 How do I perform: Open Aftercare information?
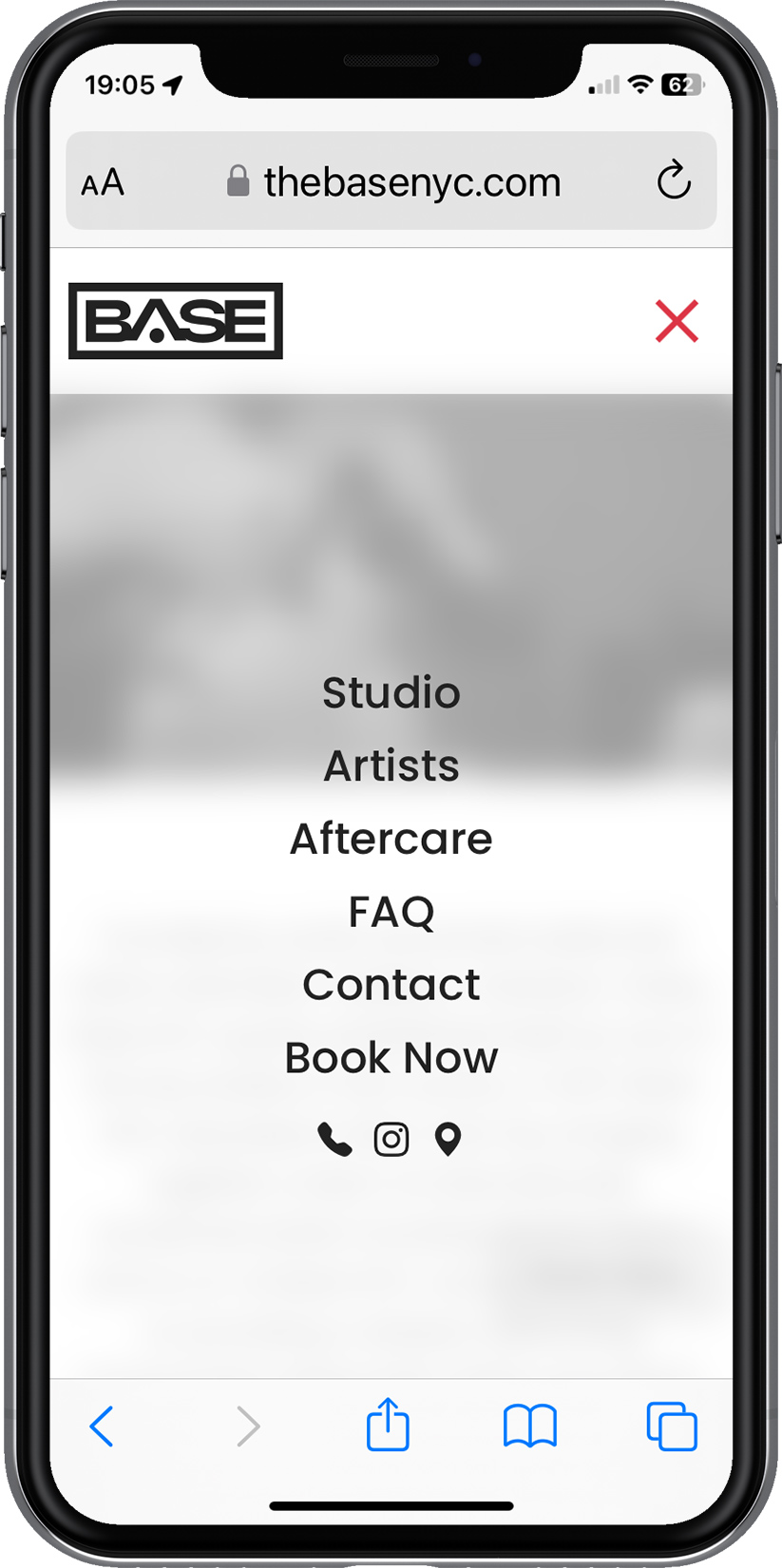pyautogui.click(x=391, y=839)
